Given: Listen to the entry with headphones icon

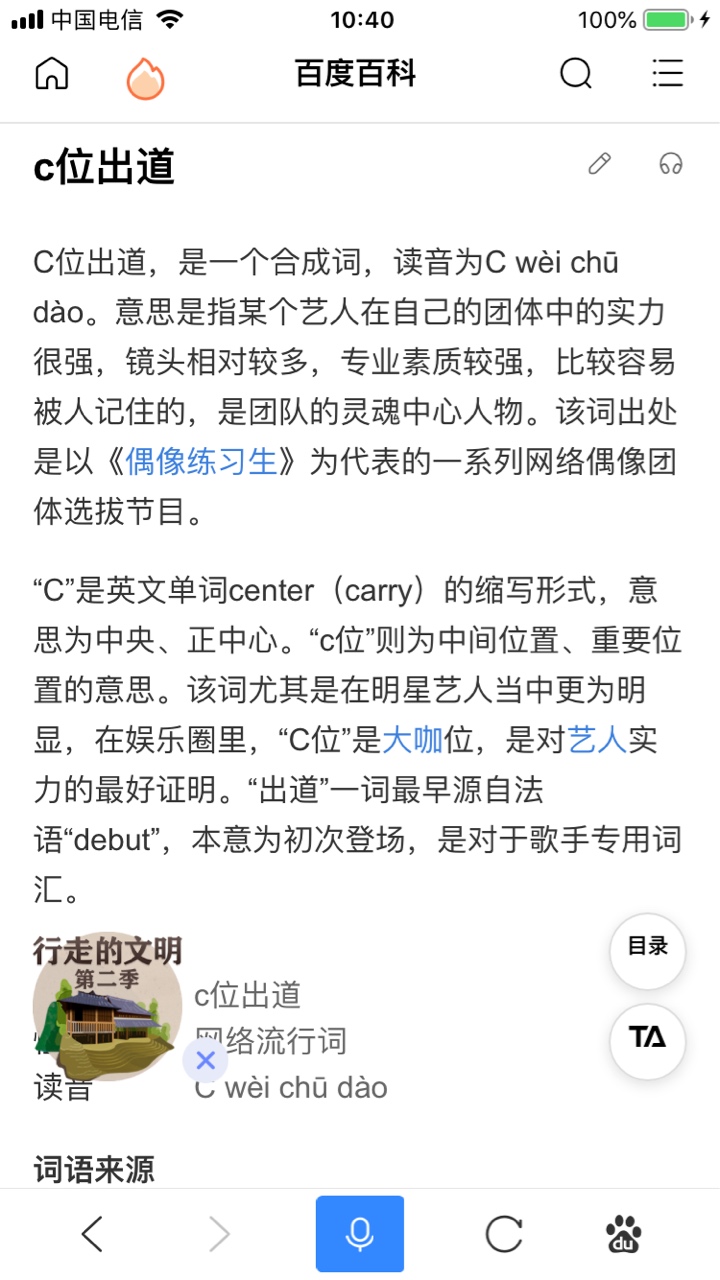Looking at the screenshot, I should pos(671,164).
